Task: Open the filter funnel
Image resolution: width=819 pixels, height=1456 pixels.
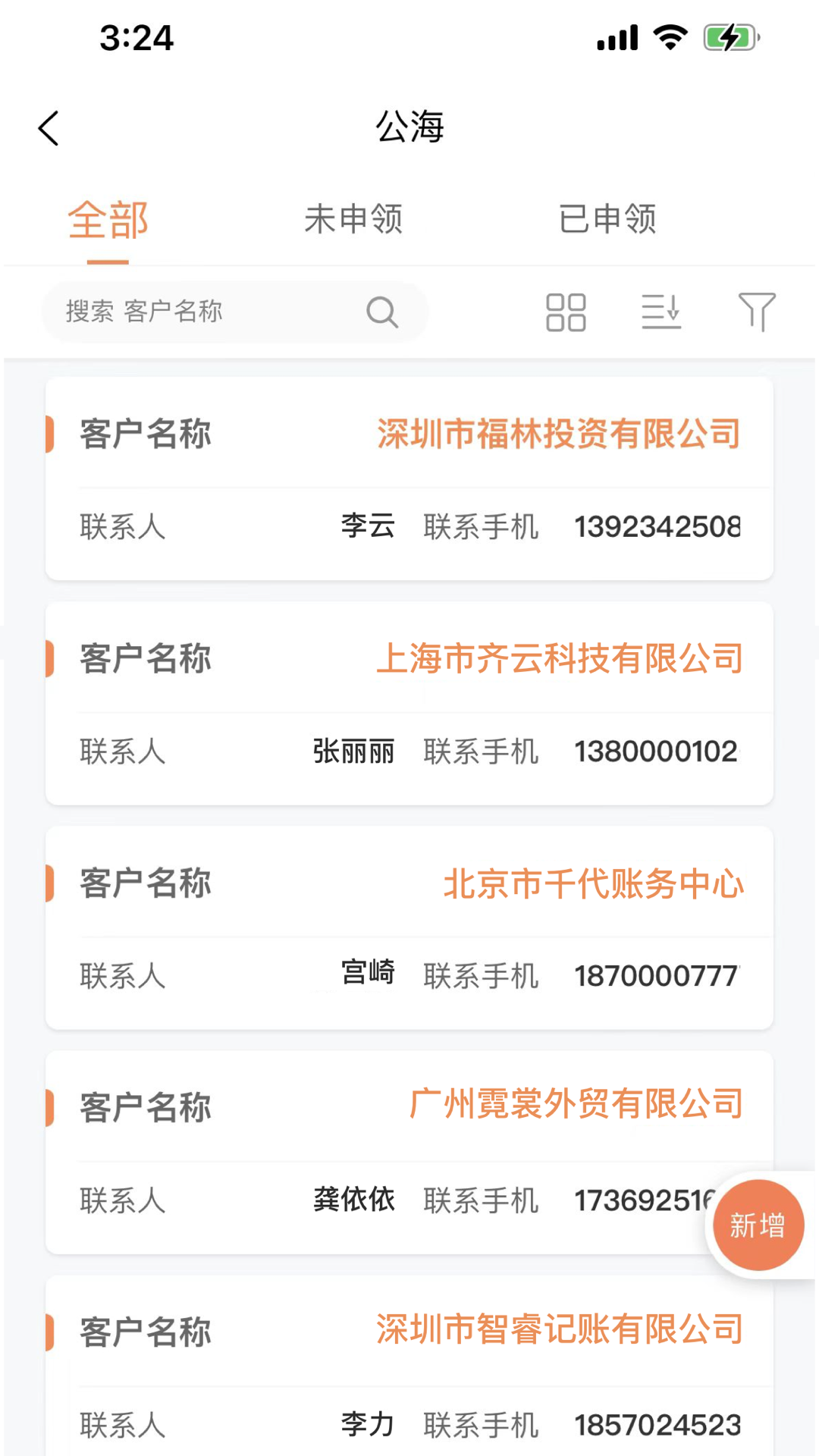Action: click(x=757, y=312)
